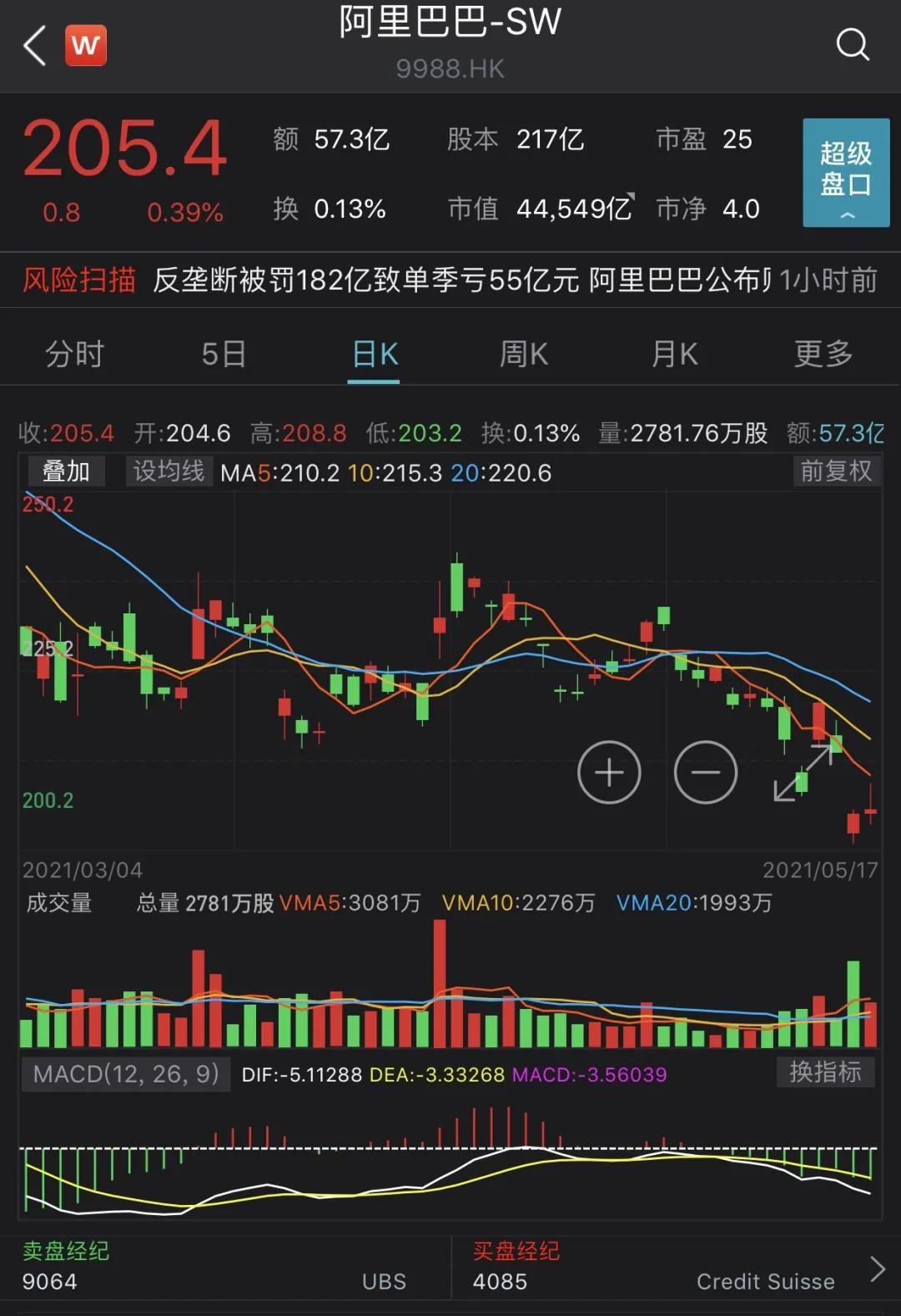
Task: Expand the 超级盘口 panel
Action: pyautogui.click(x=845, y=173)
